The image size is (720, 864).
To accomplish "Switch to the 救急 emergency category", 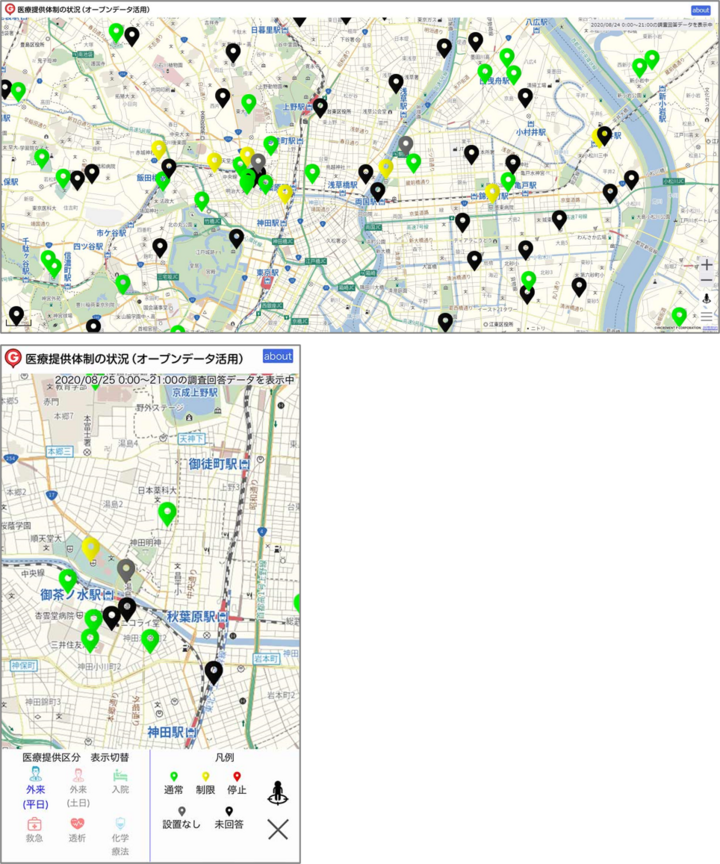I will tap(34, 831).
